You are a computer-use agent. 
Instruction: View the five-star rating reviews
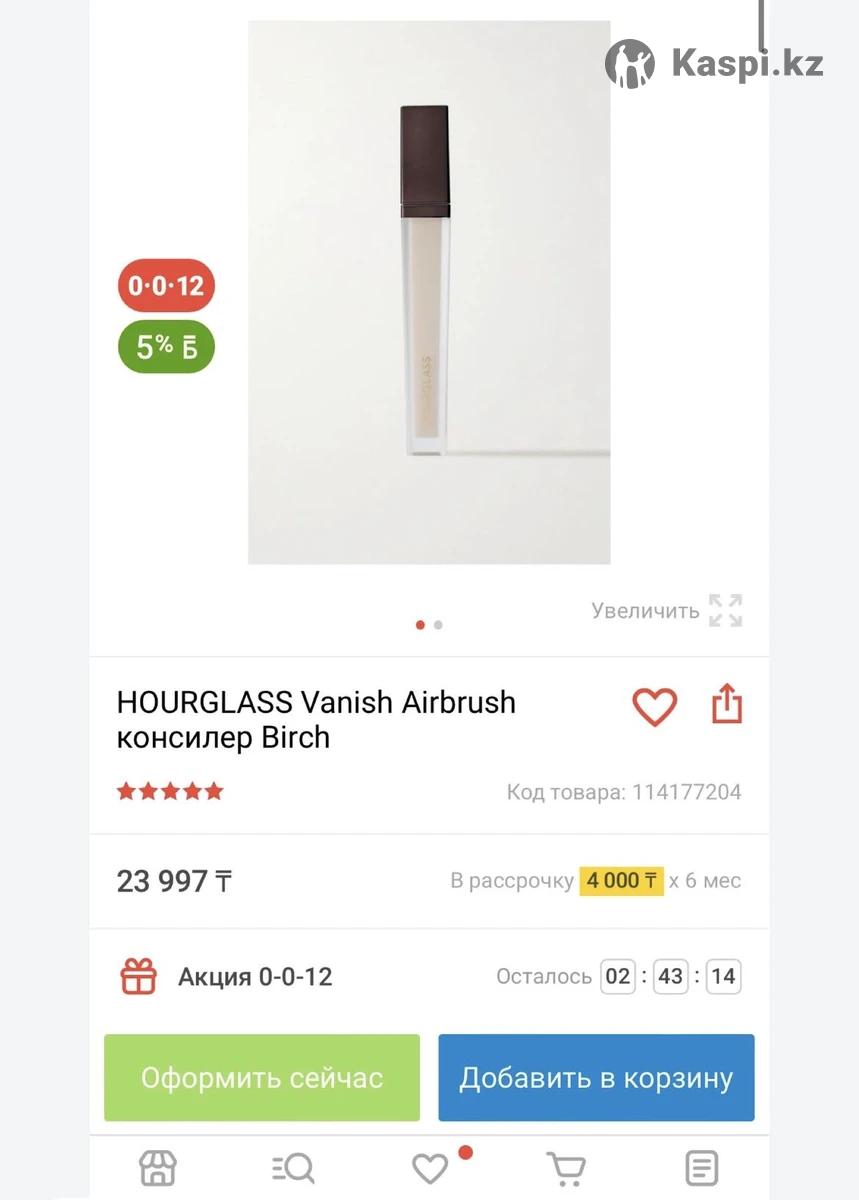(x=170, y=792)
